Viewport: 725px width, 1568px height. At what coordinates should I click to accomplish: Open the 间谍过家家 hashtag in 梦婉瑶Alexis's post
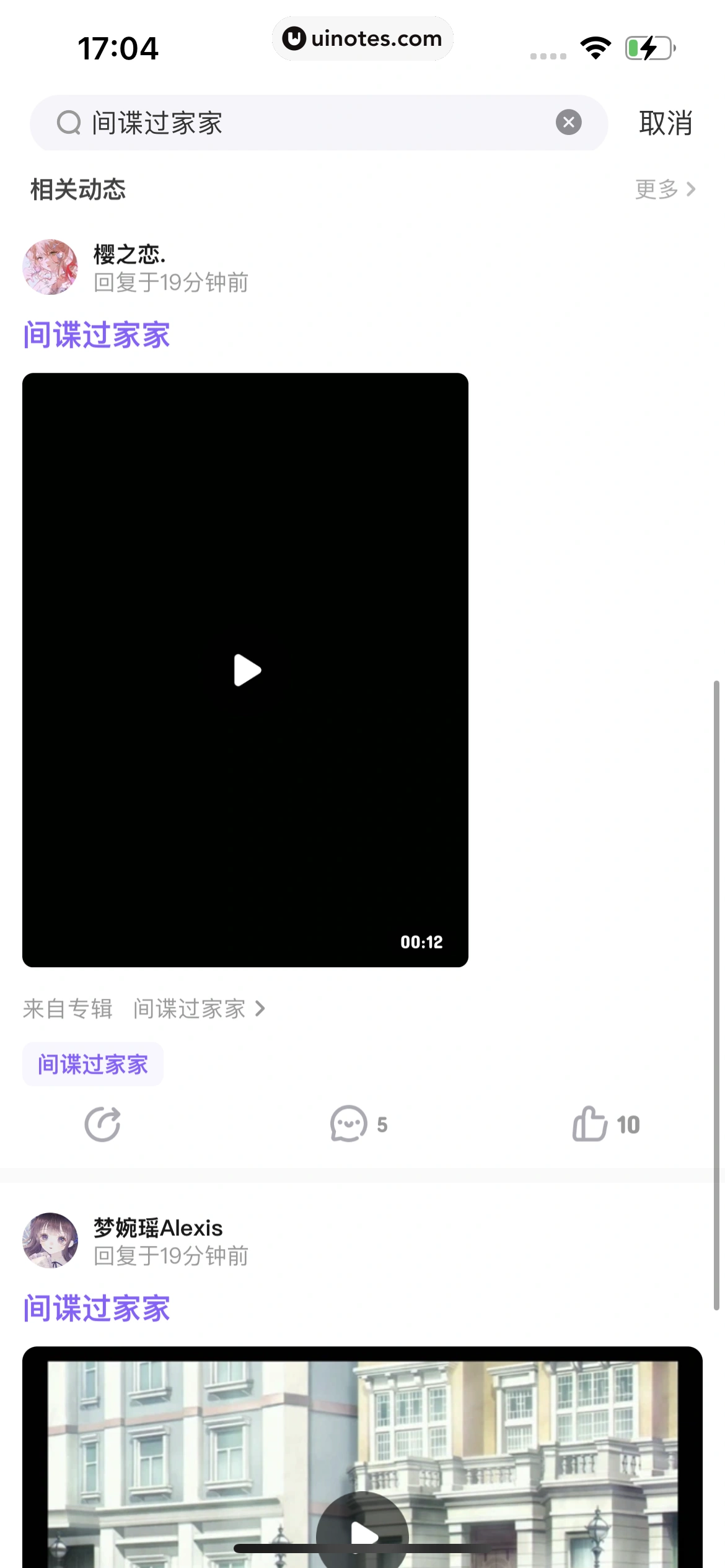[x=97, y=1309]
